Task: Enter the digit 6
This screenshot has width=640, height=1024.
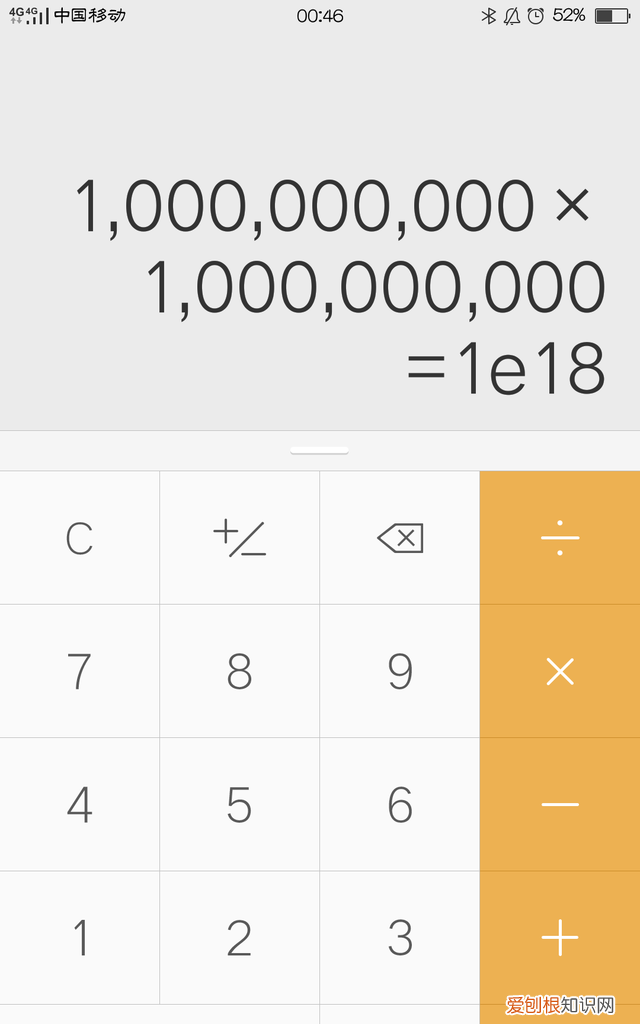Action: [x=400, y=805]
